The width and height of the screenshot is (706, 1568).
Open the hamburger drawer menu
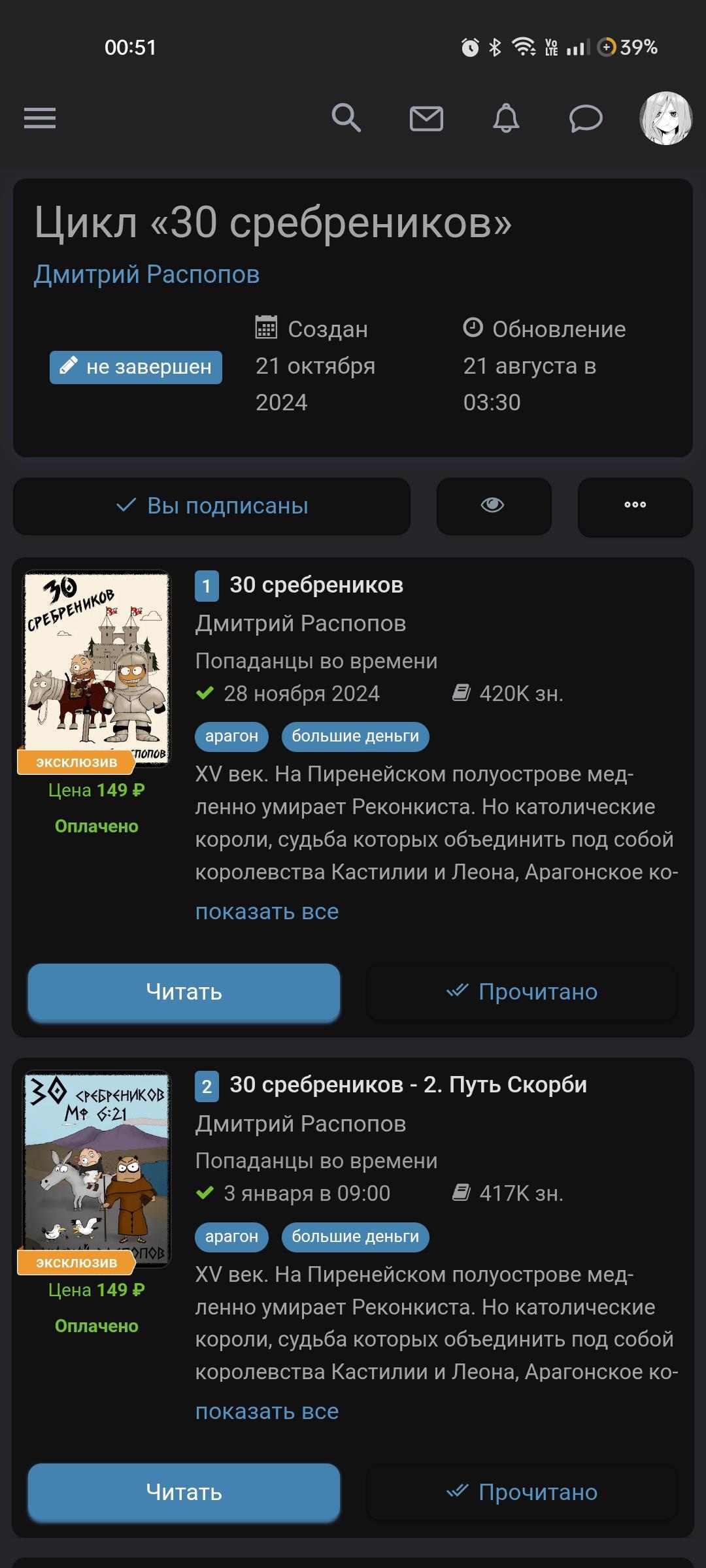(40, 118)
